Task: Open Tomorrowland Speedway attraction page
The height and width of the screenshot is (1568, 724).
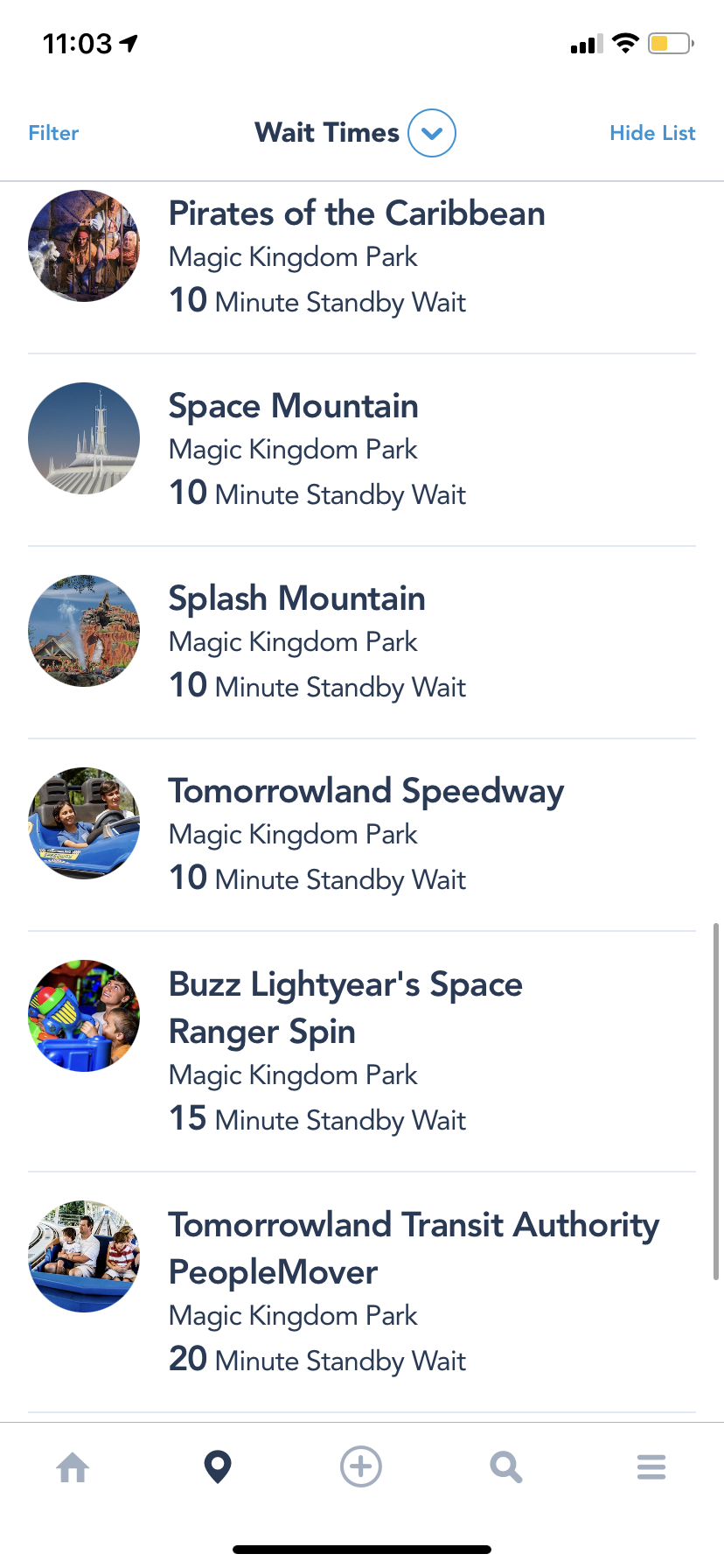Action: pyautogui.click(x=366, y=792)
